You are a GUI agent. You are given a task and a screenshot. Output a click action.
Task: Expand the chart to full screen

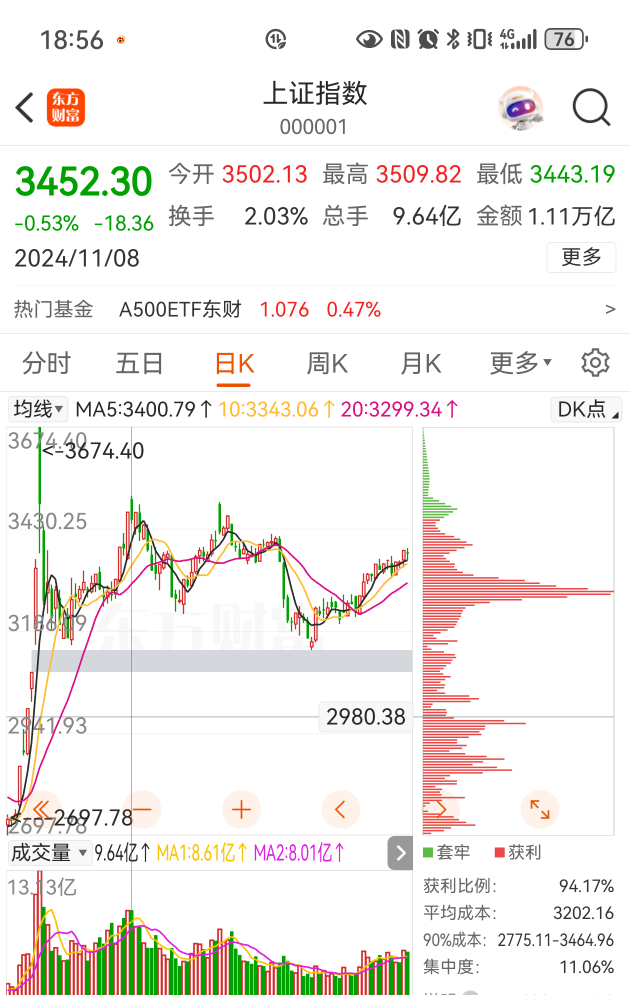tap(539, 809)
